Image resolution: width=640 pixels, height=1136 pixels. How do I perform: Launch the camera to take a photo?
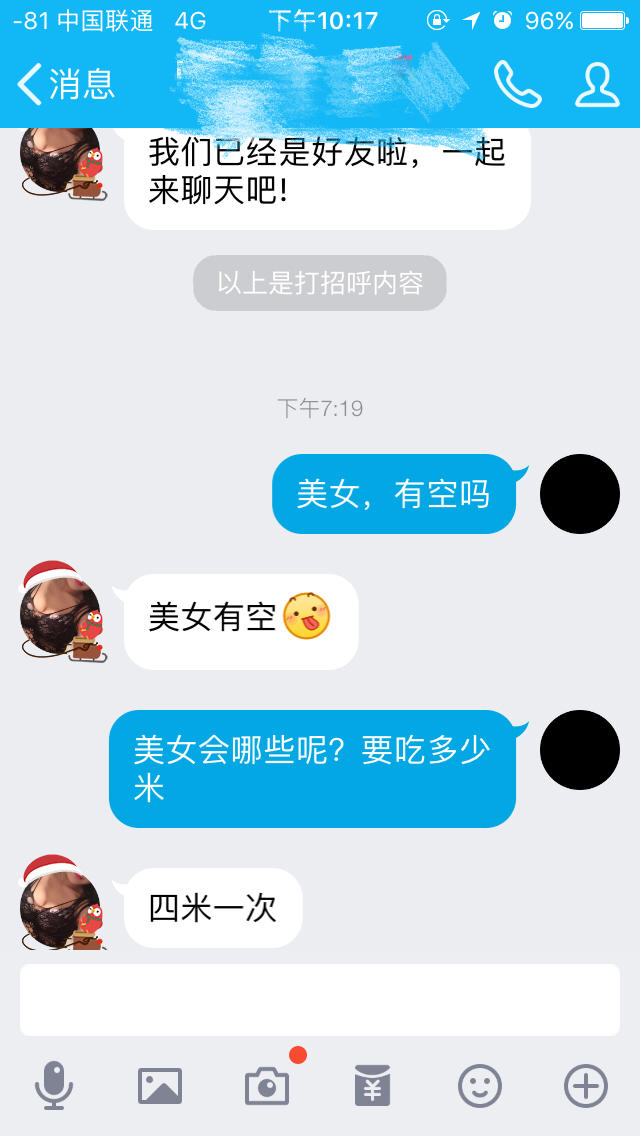(267, 1085)
